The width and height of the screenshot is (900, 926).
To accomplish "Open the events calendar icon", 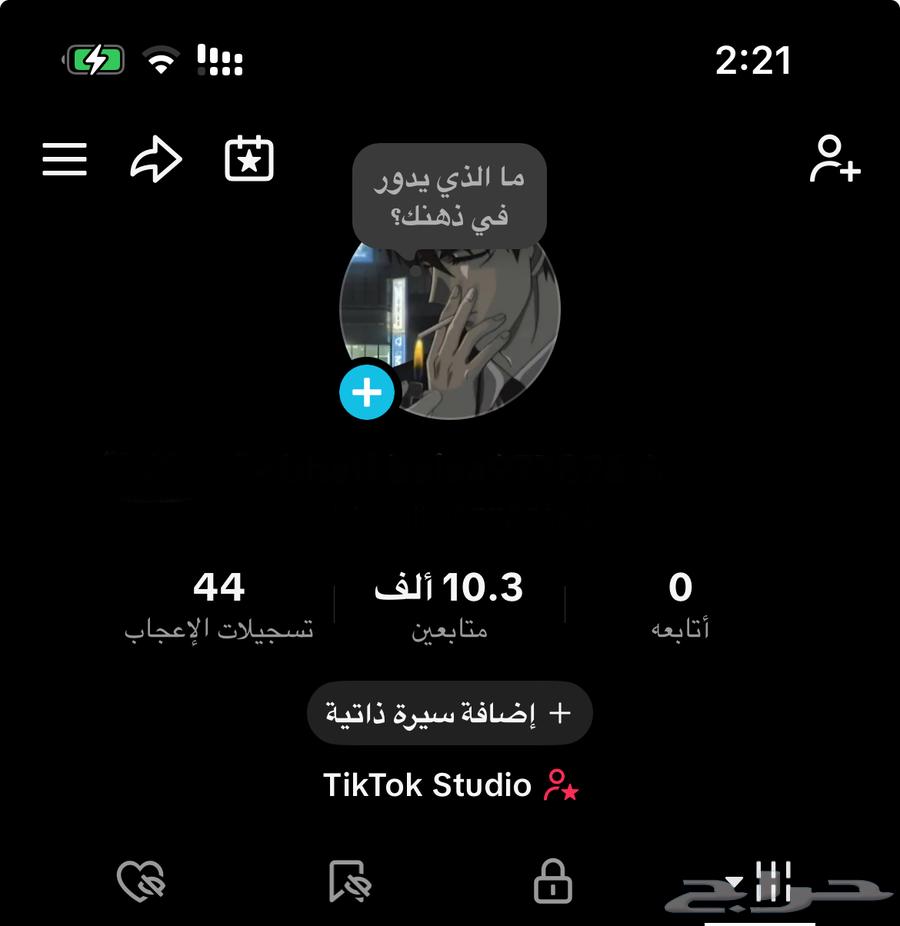I will tap(248, 157).
